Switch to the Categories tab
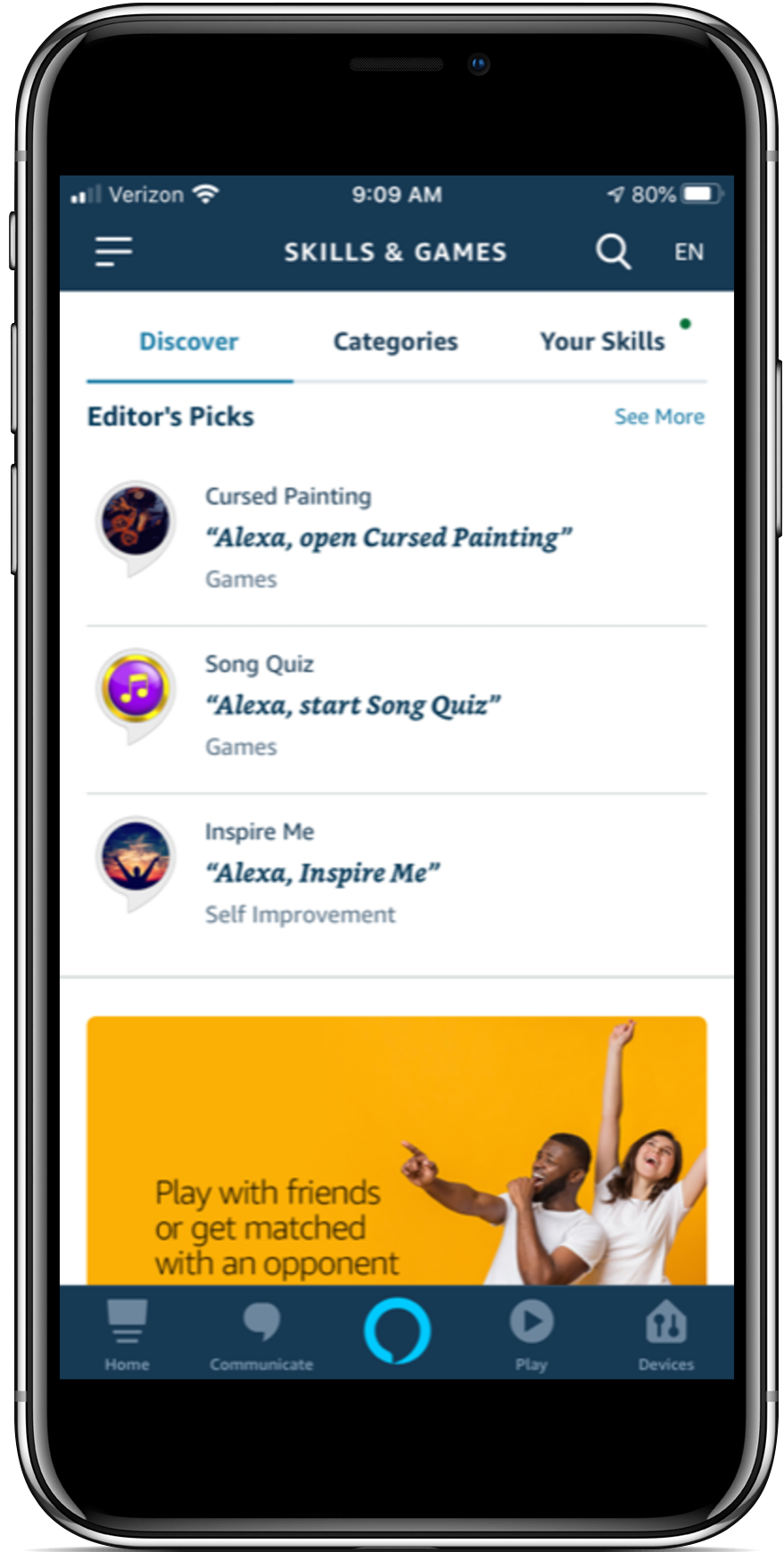This screenshot has height=1552, width=784. coord(395,342)
